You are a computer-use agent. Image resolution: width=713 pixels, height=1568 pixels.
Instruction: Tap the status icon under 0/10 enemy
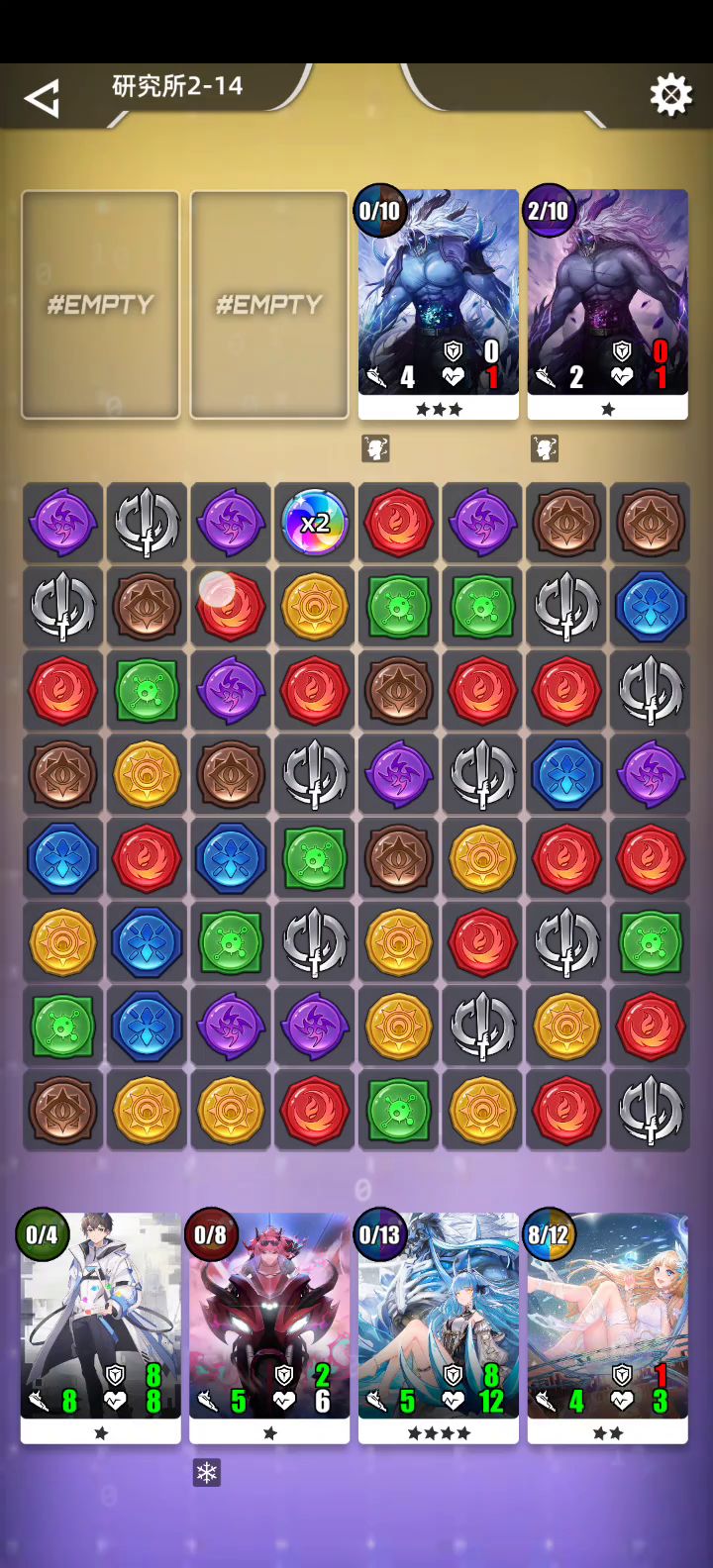(x=375, y=448)
